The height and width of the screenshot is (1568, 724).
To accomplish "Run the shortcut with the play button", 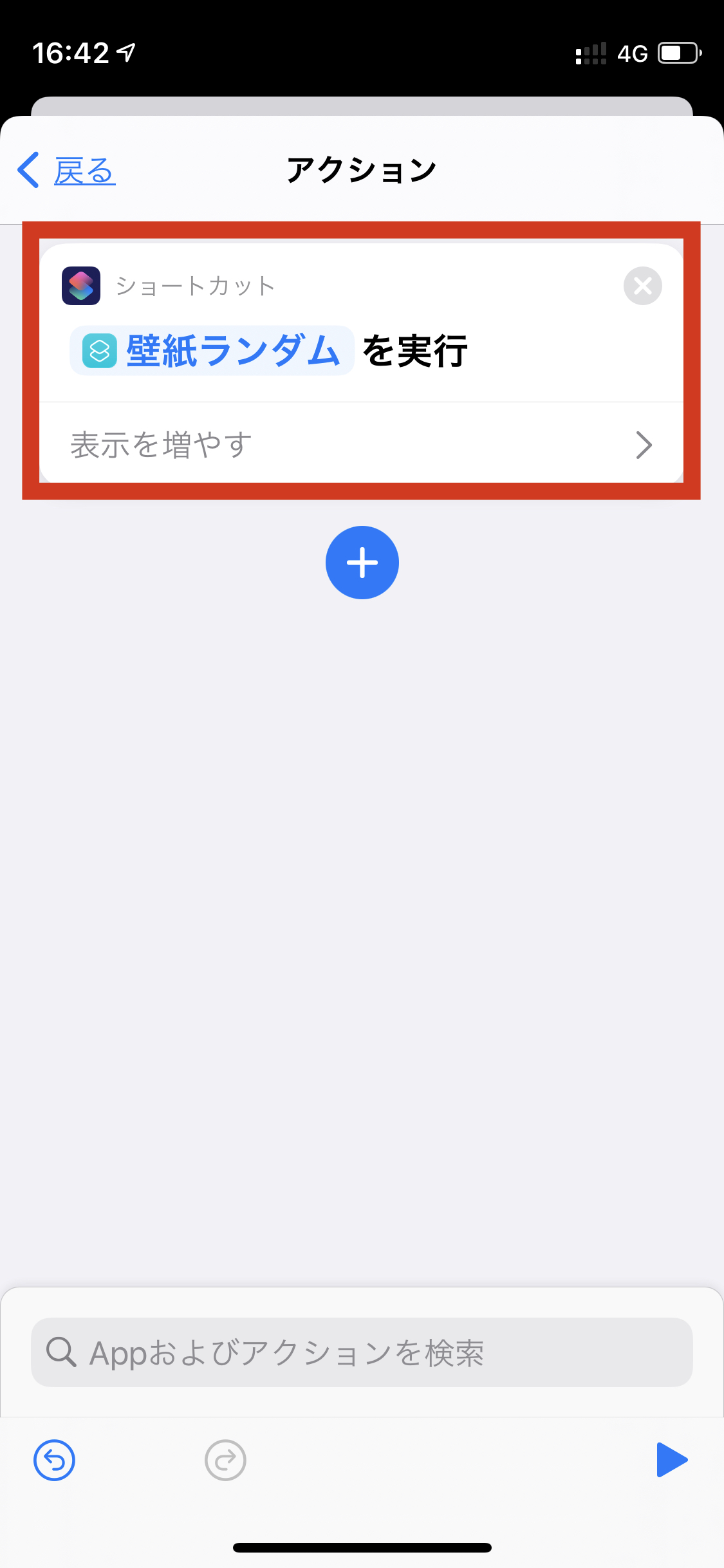I will (671, 1460).
